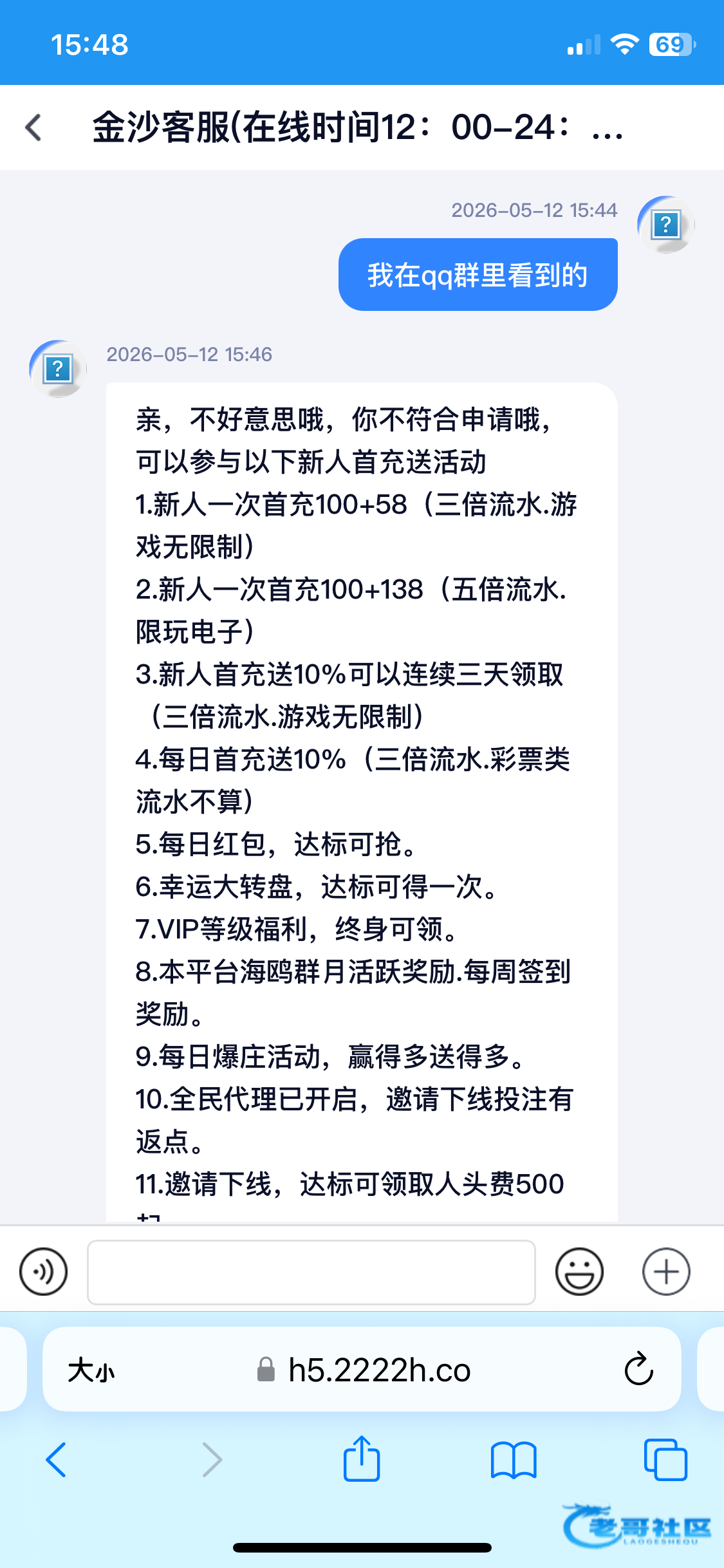Focus the chat message input field
724x1568 pixels.
[311, 1273]
